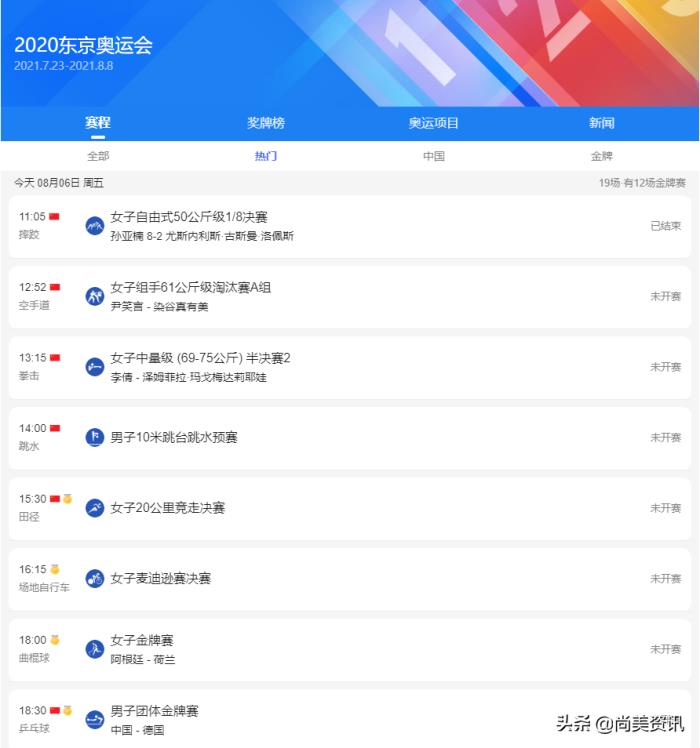
Task: Open 女子自由式50公斤级1/8决赛 wrestling match
Action: point(349,226)
